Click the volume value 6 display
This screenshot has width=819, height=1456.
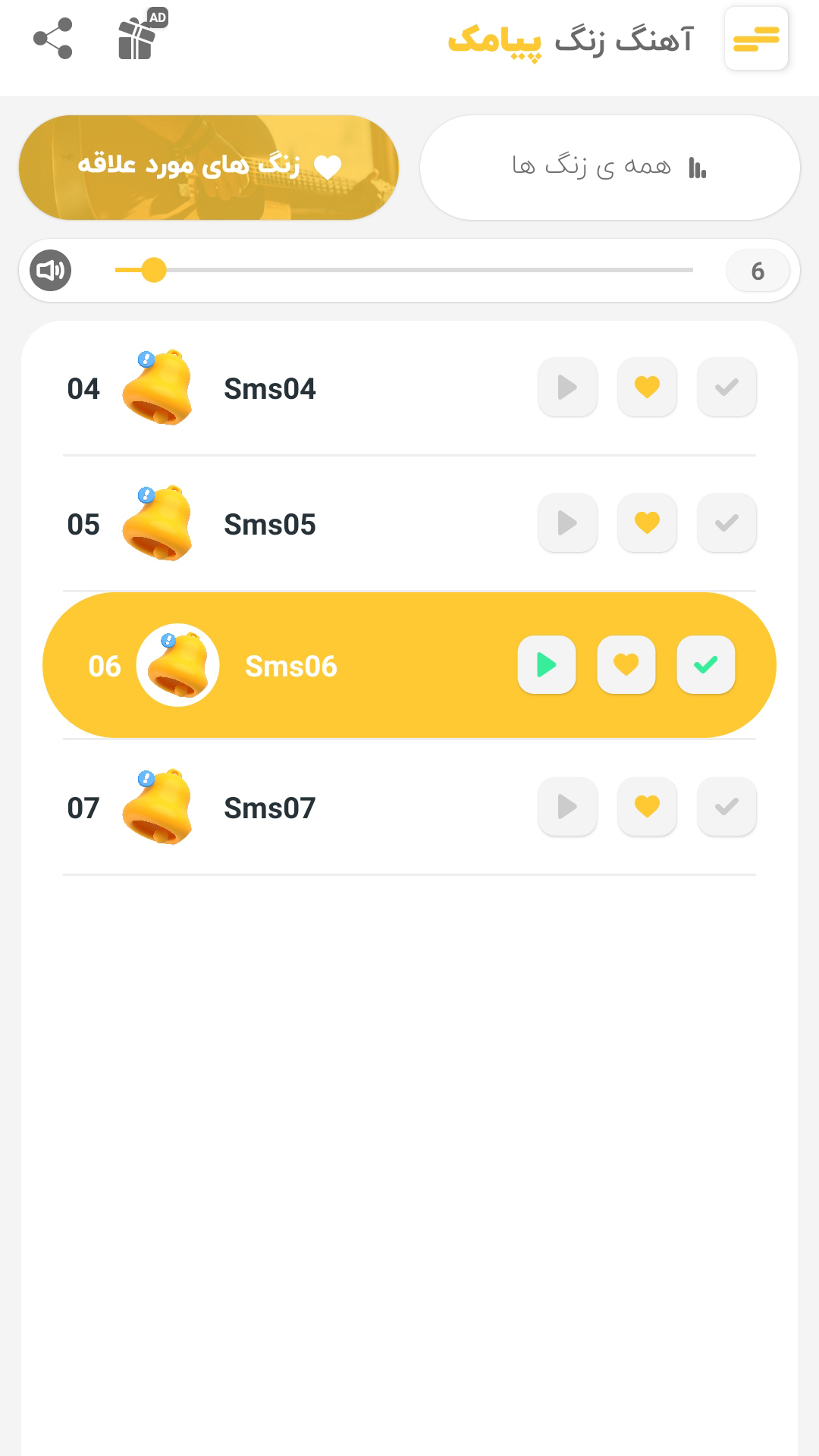pyautogui.click(x=758, y=269)
